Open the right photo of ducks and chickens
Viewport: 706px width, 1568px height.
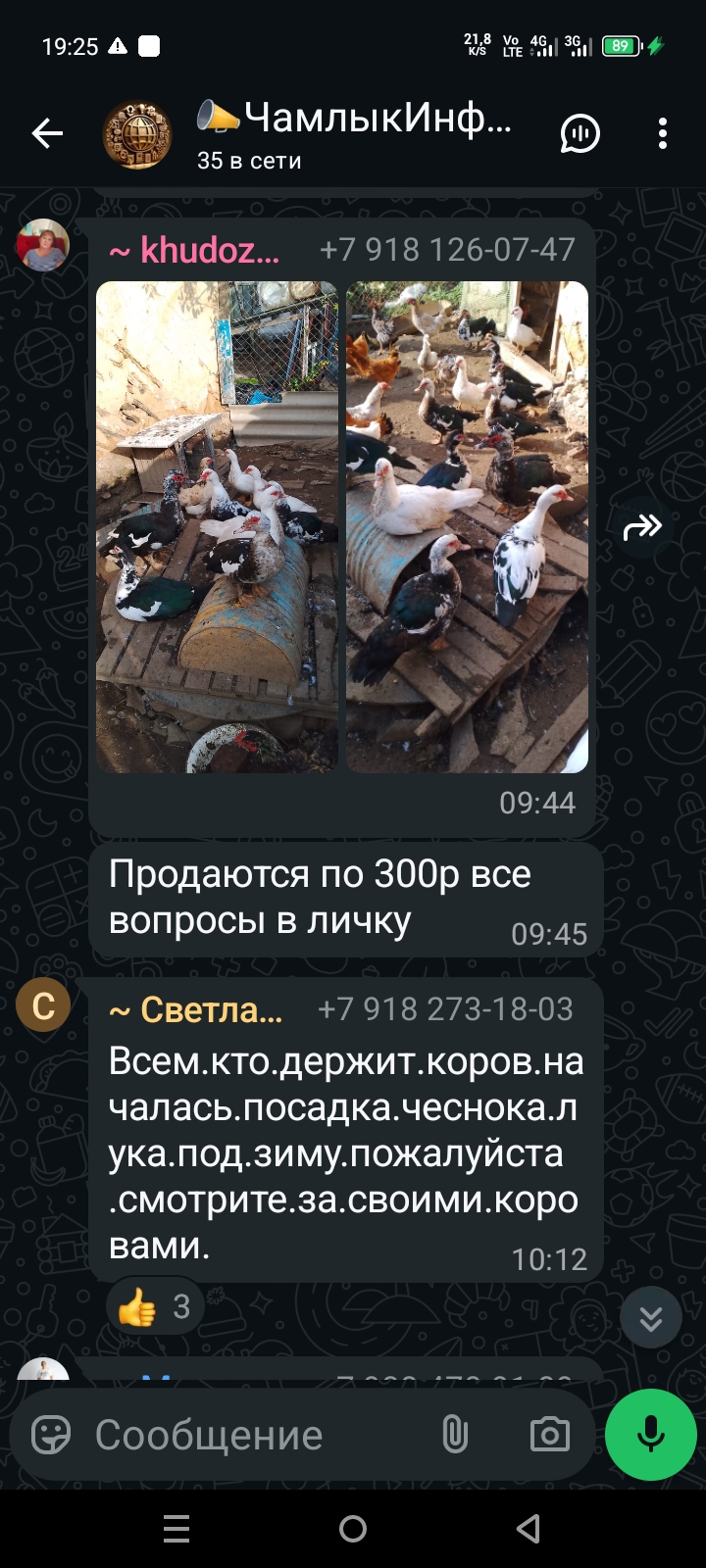[x=467, y=527]
